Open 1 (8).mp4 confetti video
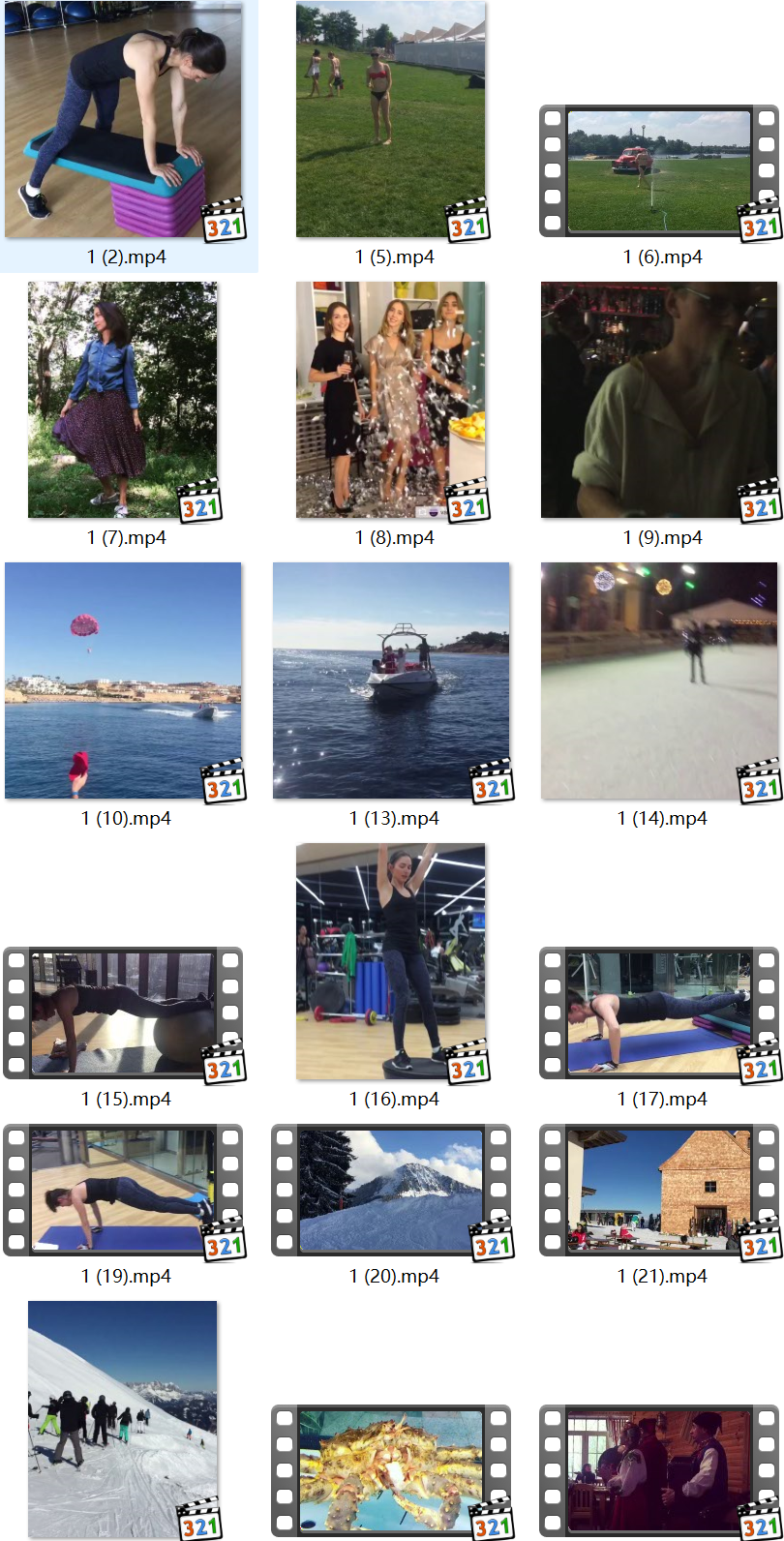Viewport: 784px width, 1541px height. (390, 399)
